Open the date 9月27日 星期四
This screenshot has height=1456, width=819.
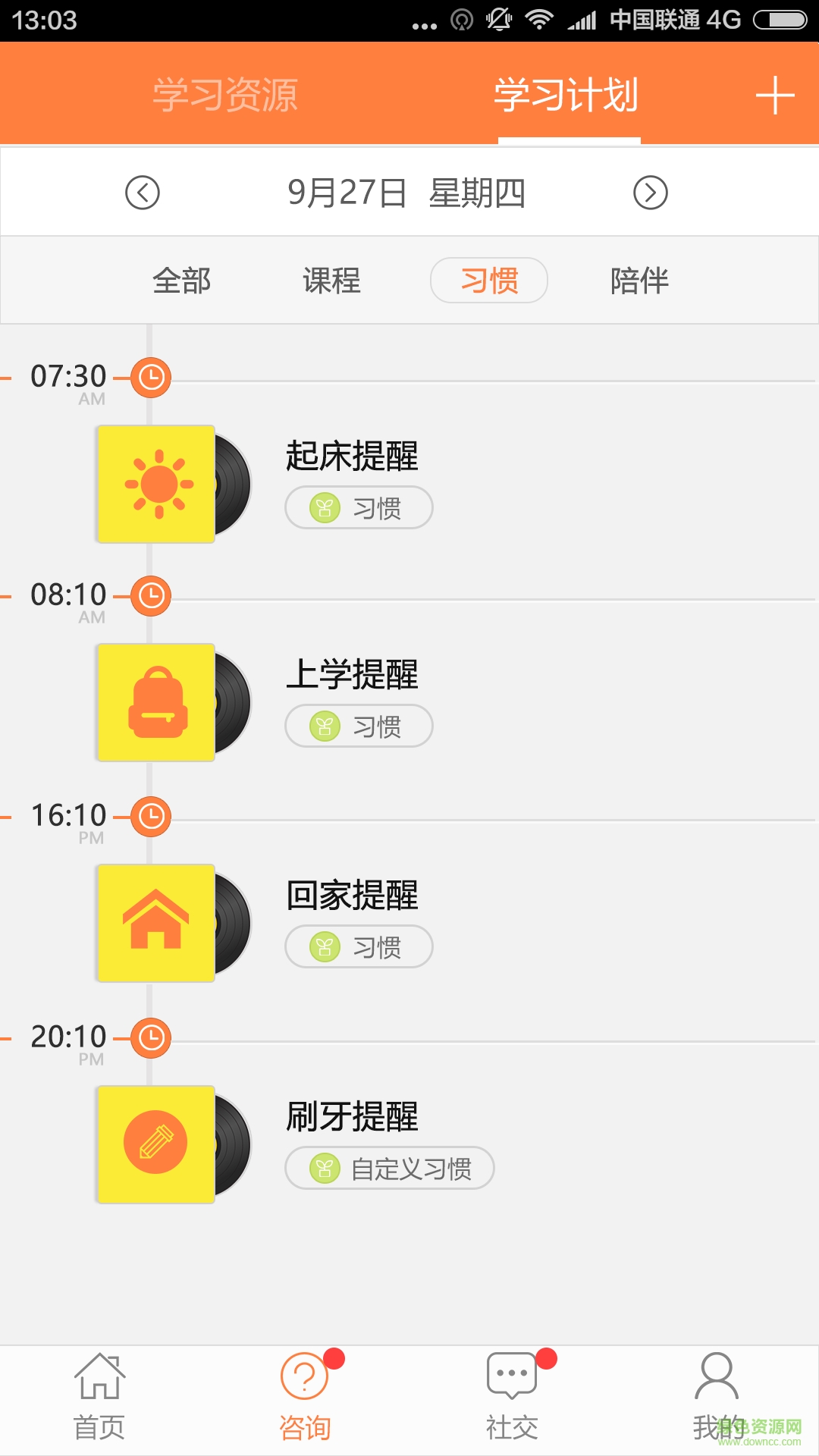click(x=409, y=192)
